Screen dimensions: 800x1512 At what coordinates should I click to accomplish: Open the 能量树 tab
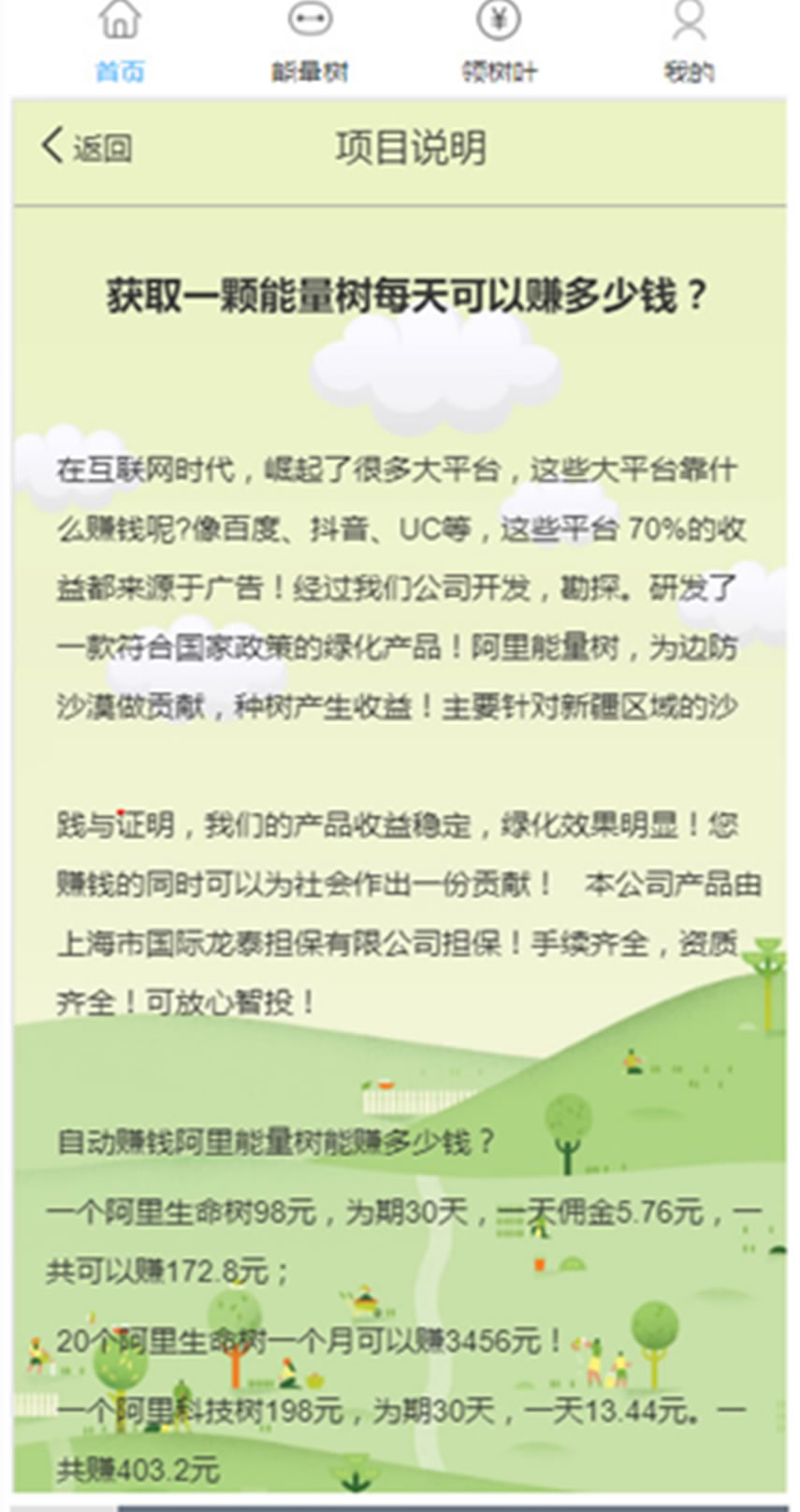coord(310,42)
